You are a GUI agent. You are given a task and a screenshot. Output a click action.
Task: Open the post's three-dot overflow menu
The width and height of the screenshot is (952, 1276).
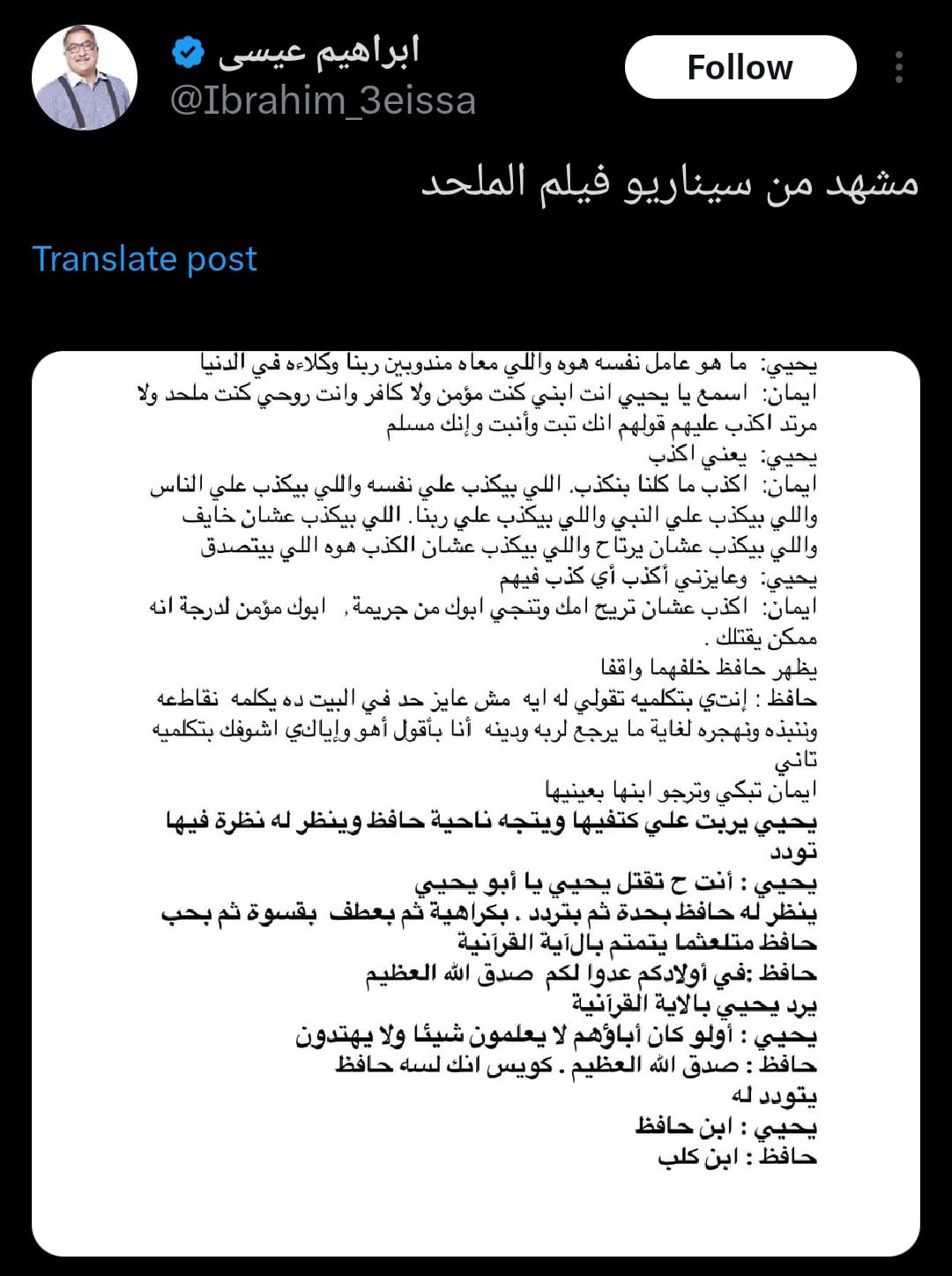click(x=898, y=67)
